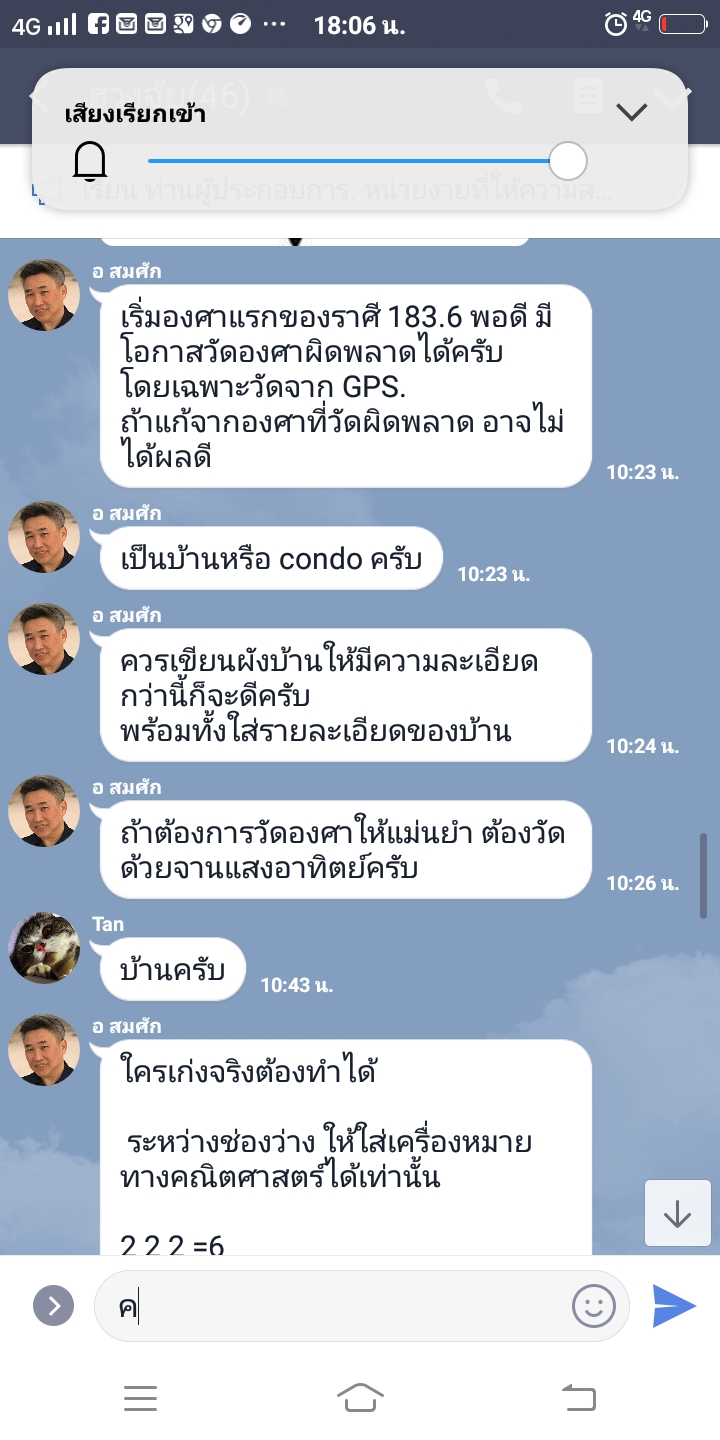This screenshot has height=1440, width=720.
Task: Open the recent apps menu button
Action: [x=141, y=1397]
